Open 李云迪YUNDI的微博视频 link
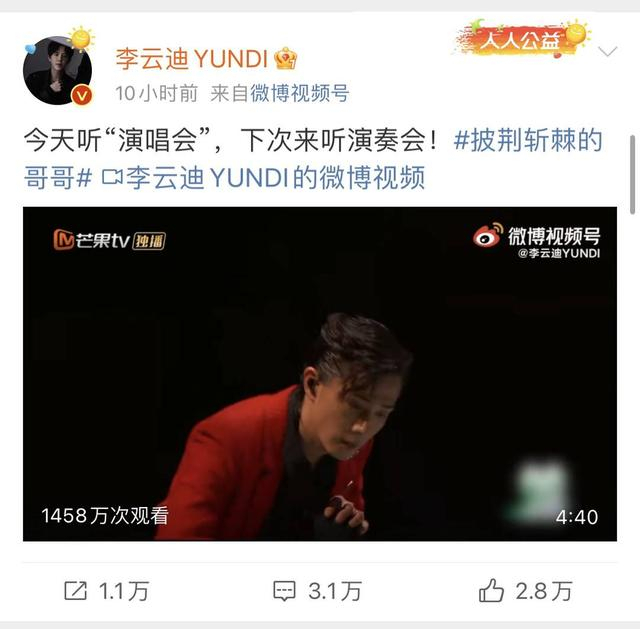640x629 pixels. point(263,178)
